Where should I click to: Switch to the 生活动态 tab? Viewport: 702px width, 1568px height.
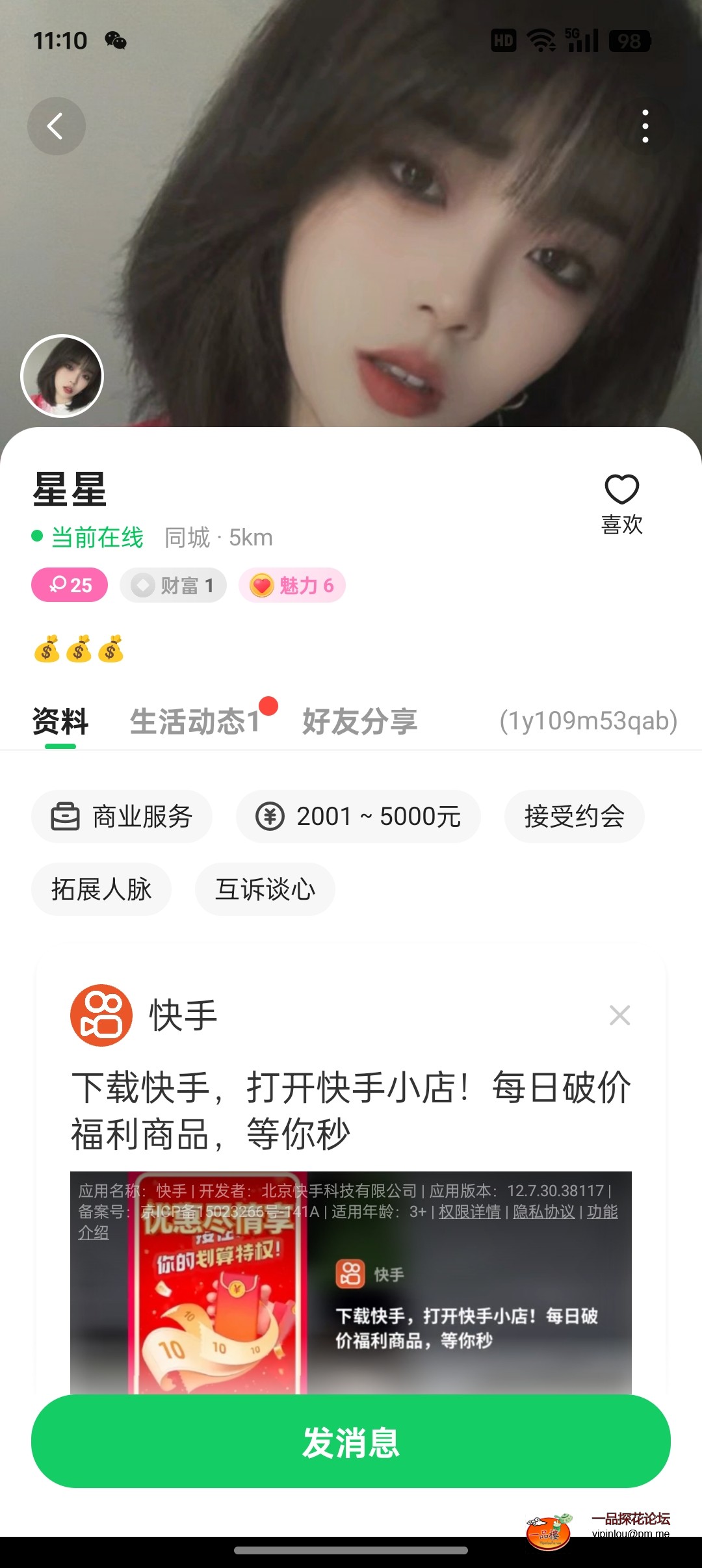(195, 722)
